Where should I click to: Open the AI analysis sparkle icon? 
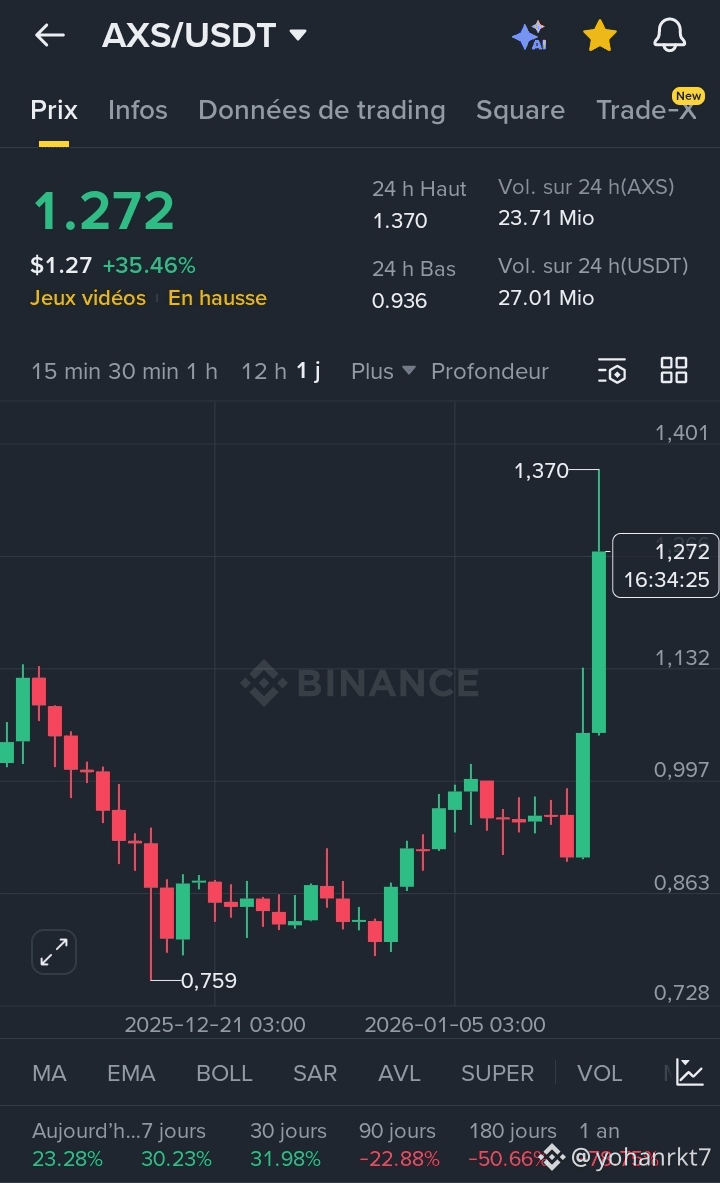[529, 36]
